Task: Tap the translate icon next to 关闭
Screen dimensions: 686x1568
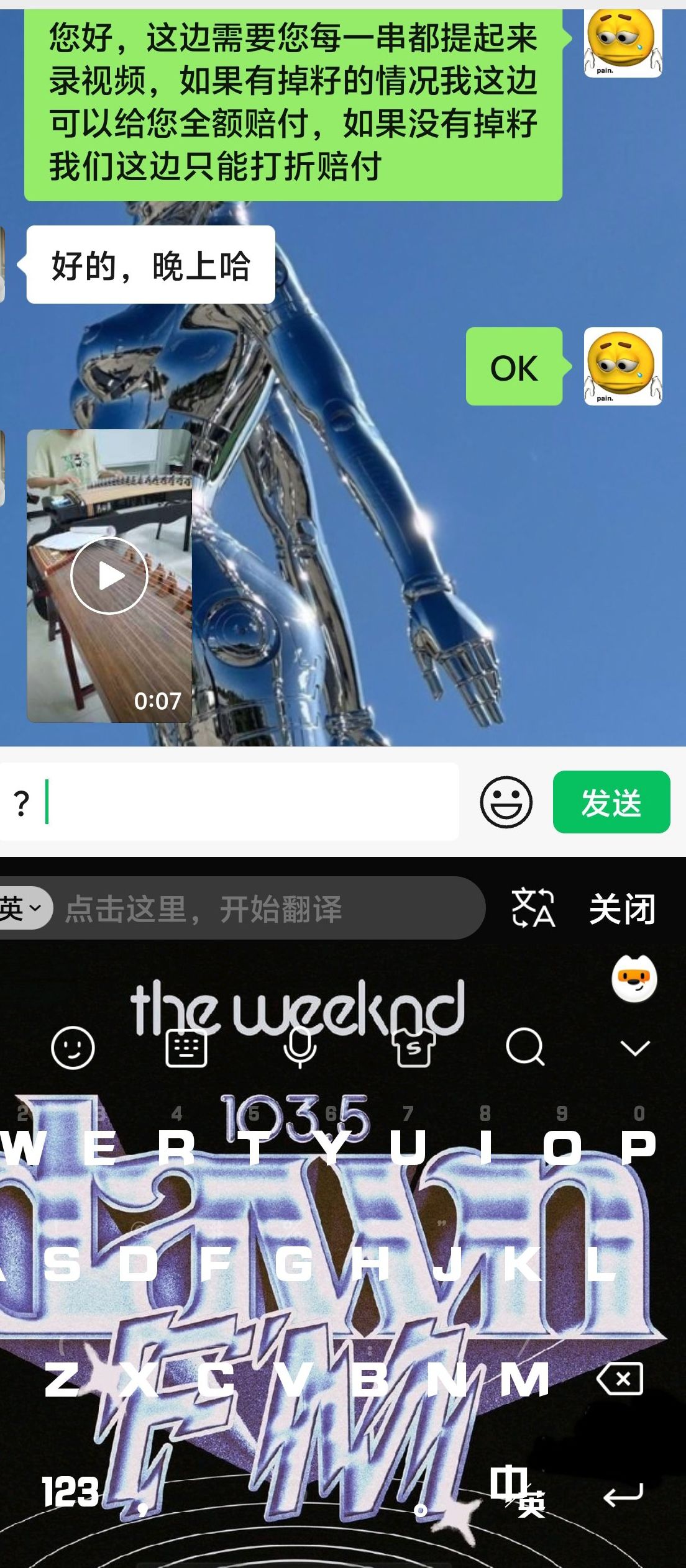Action: 533,908
